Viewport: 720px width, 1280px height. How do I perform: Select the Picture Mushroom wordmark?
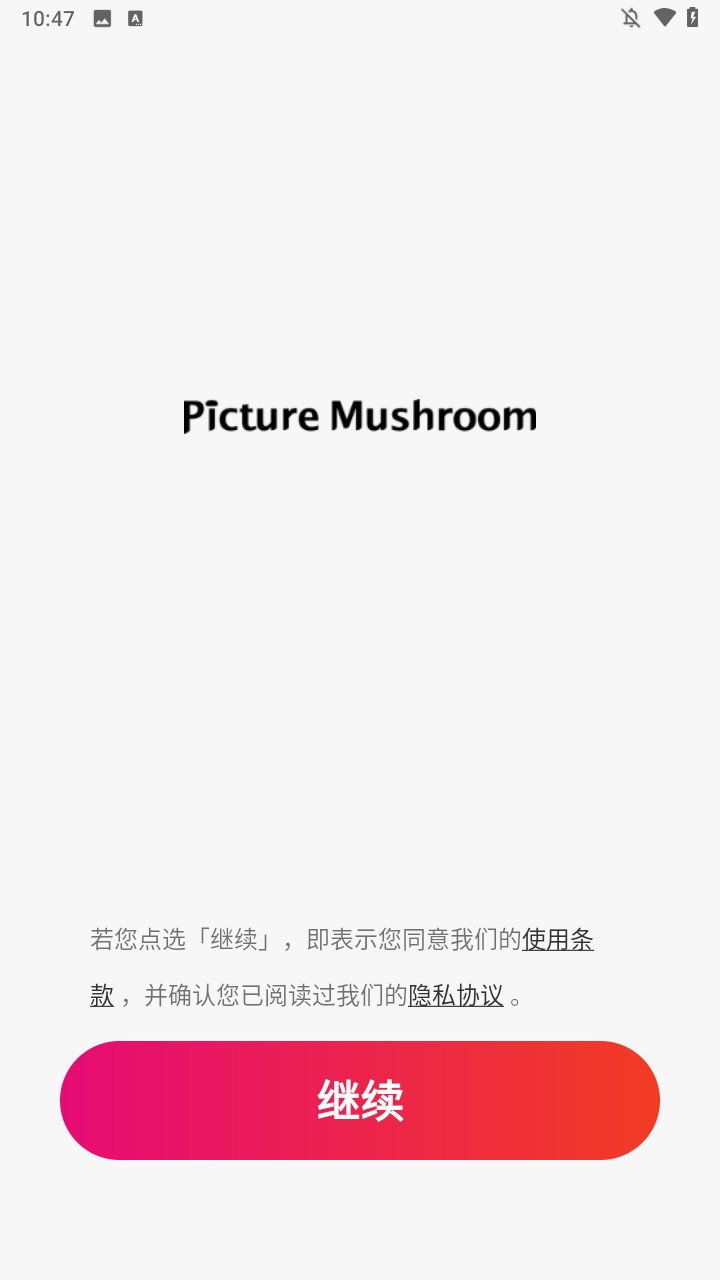pyautogui.click(x=360, y=414)
